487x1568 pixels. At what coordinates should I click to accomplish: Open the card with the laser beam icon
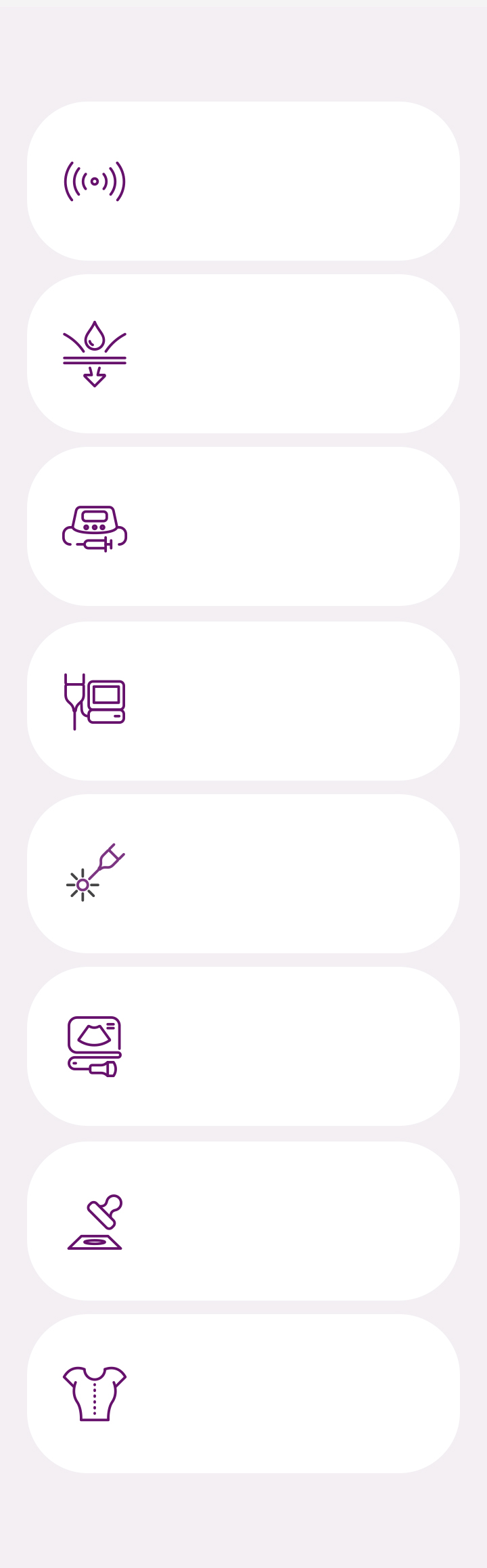[243, 874]
